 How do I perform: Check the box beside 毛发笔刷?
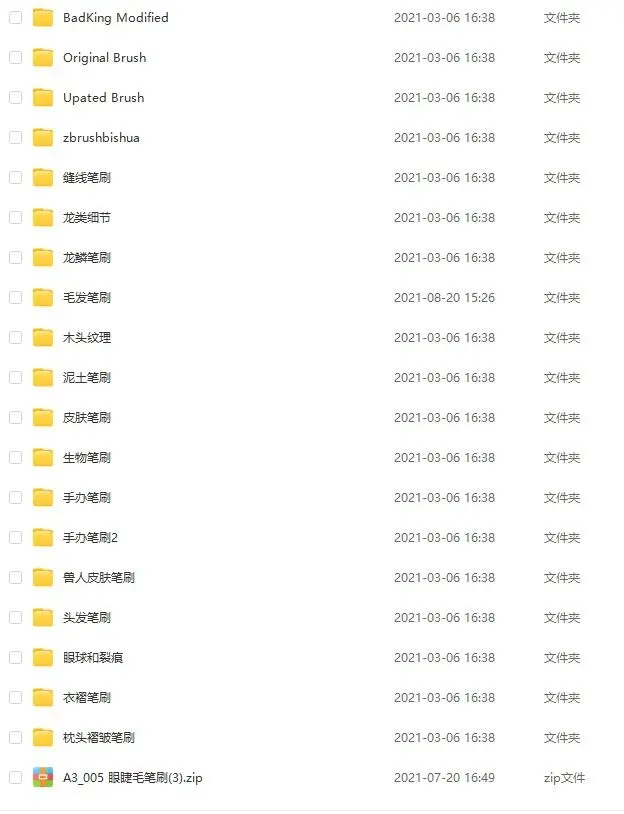pyautogui.click(x=15, y=298)
